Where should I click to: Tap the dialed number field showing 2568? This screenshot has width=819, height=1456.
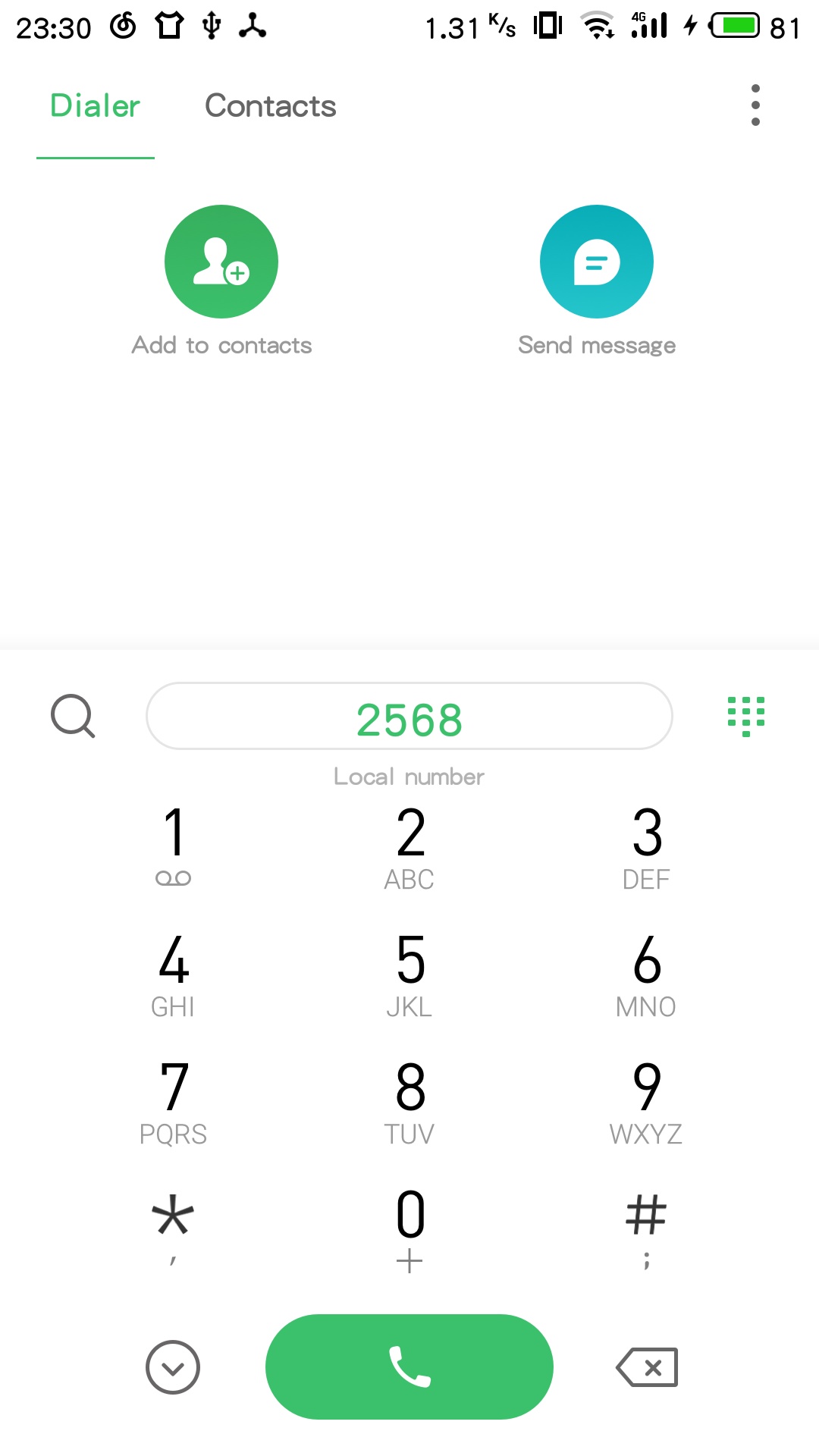(x=409, y=716)
